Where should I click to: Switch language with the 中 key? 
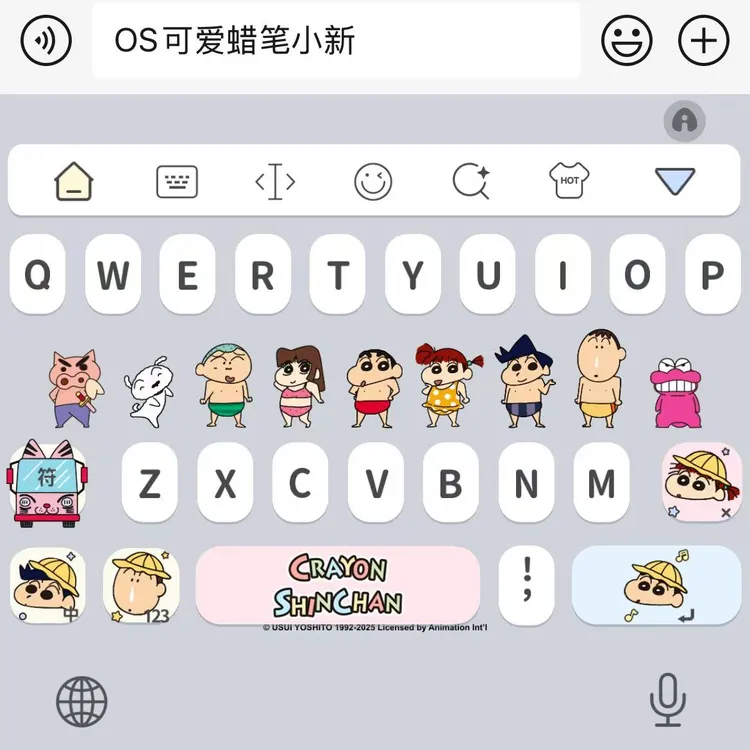(47, 585)
